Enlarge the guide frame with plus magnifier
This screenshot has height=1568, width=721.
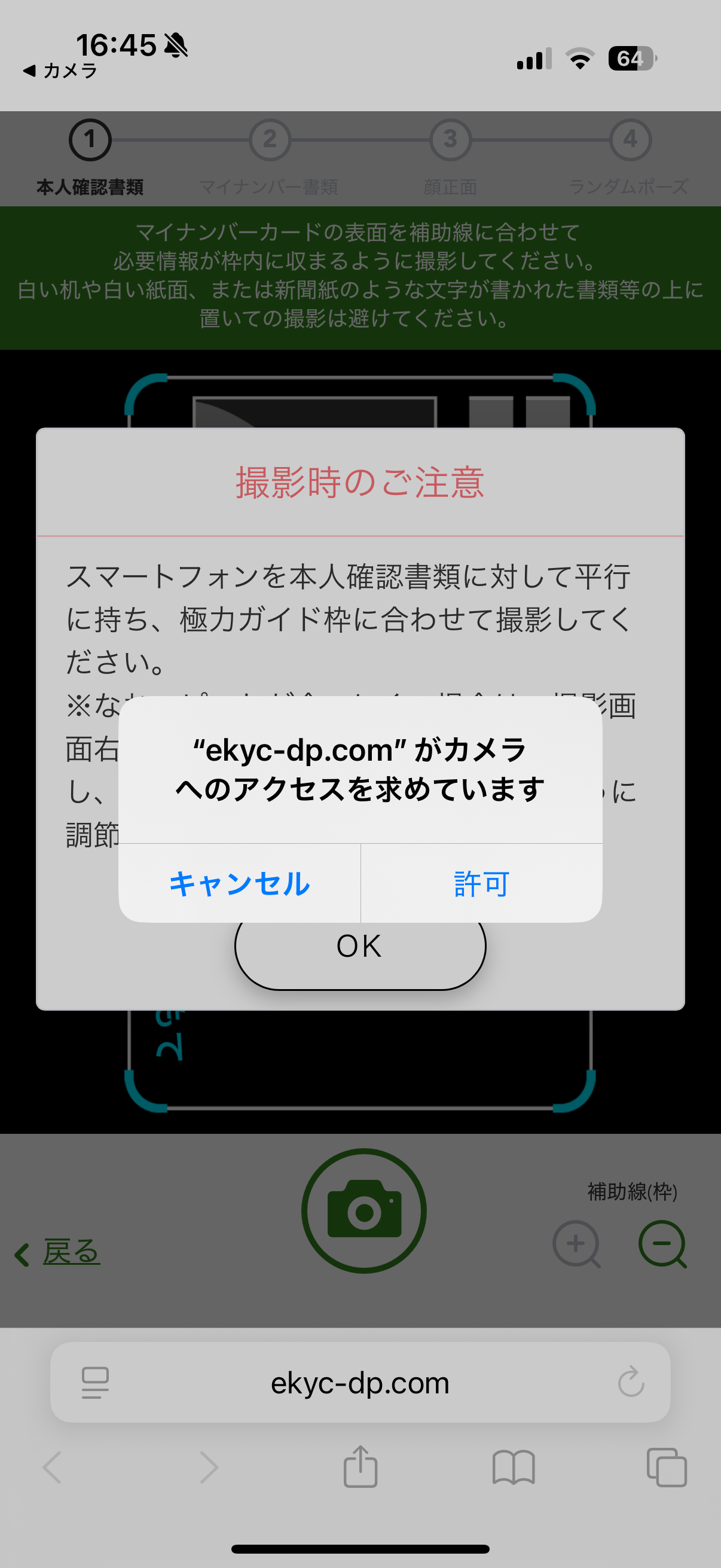pyautogui.click(x=576, y=1243)
